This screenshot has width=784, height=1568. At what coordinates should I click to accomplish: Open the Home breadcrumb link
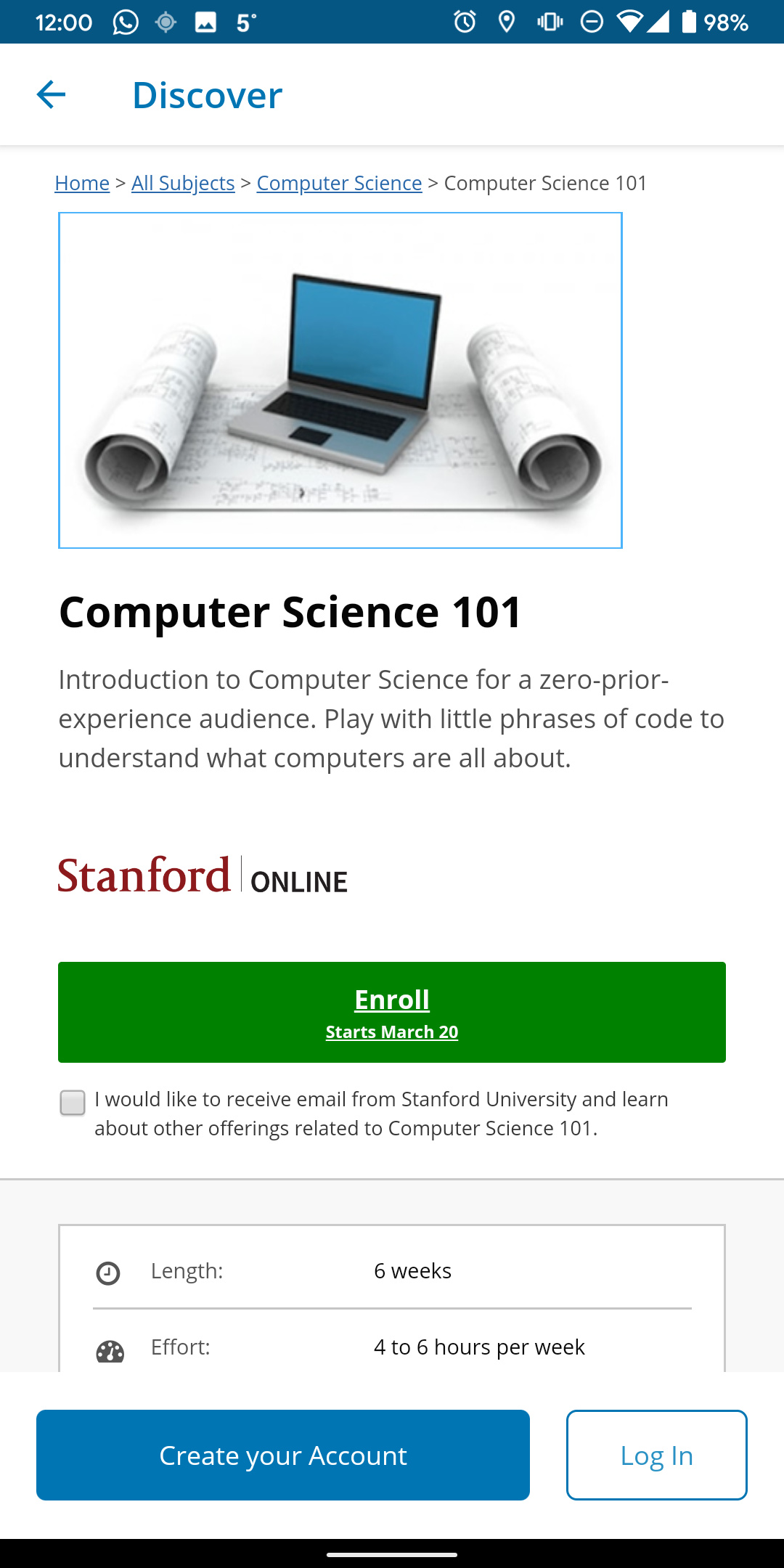tap(82, 183)
